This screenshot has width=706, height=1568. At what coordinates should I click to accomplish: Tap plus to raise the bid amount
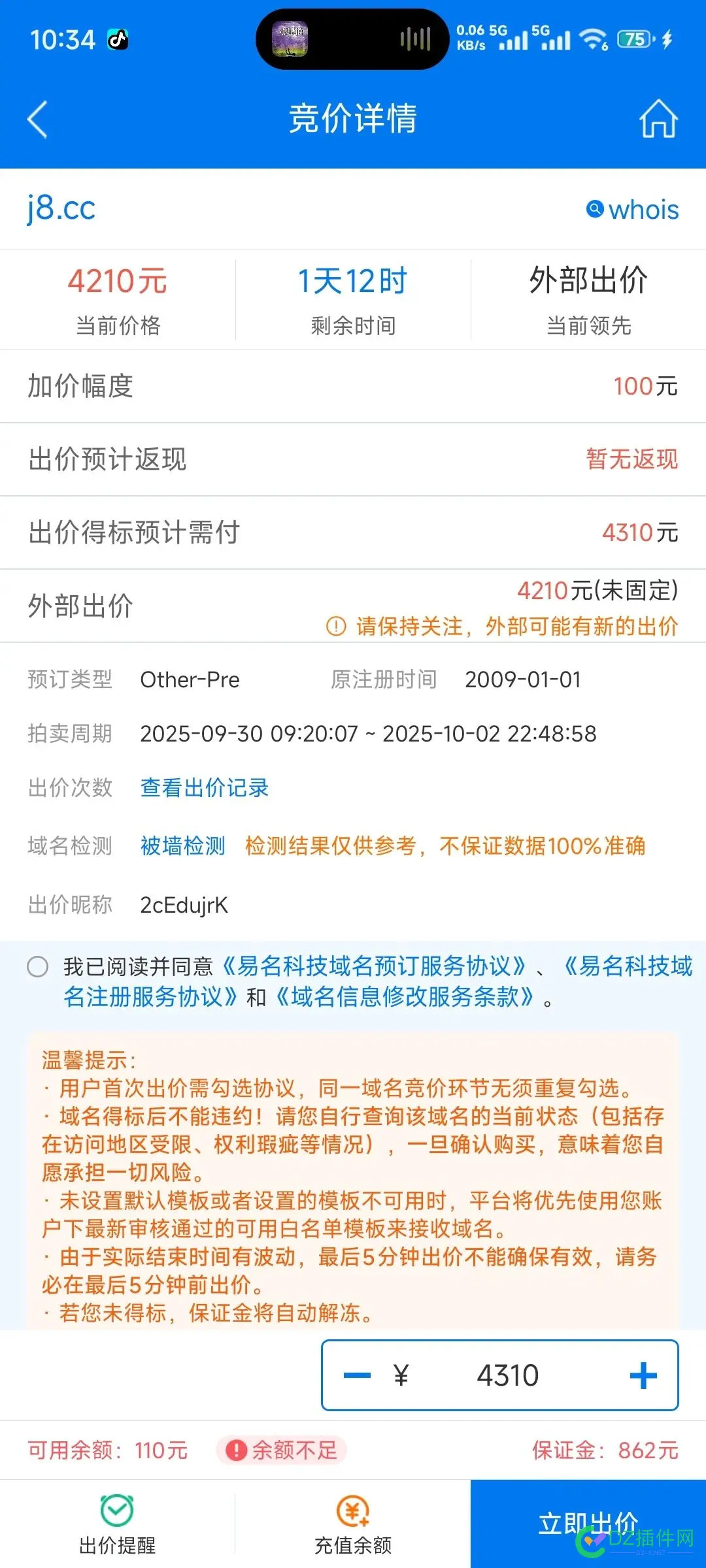click(x=643, y=1375)
